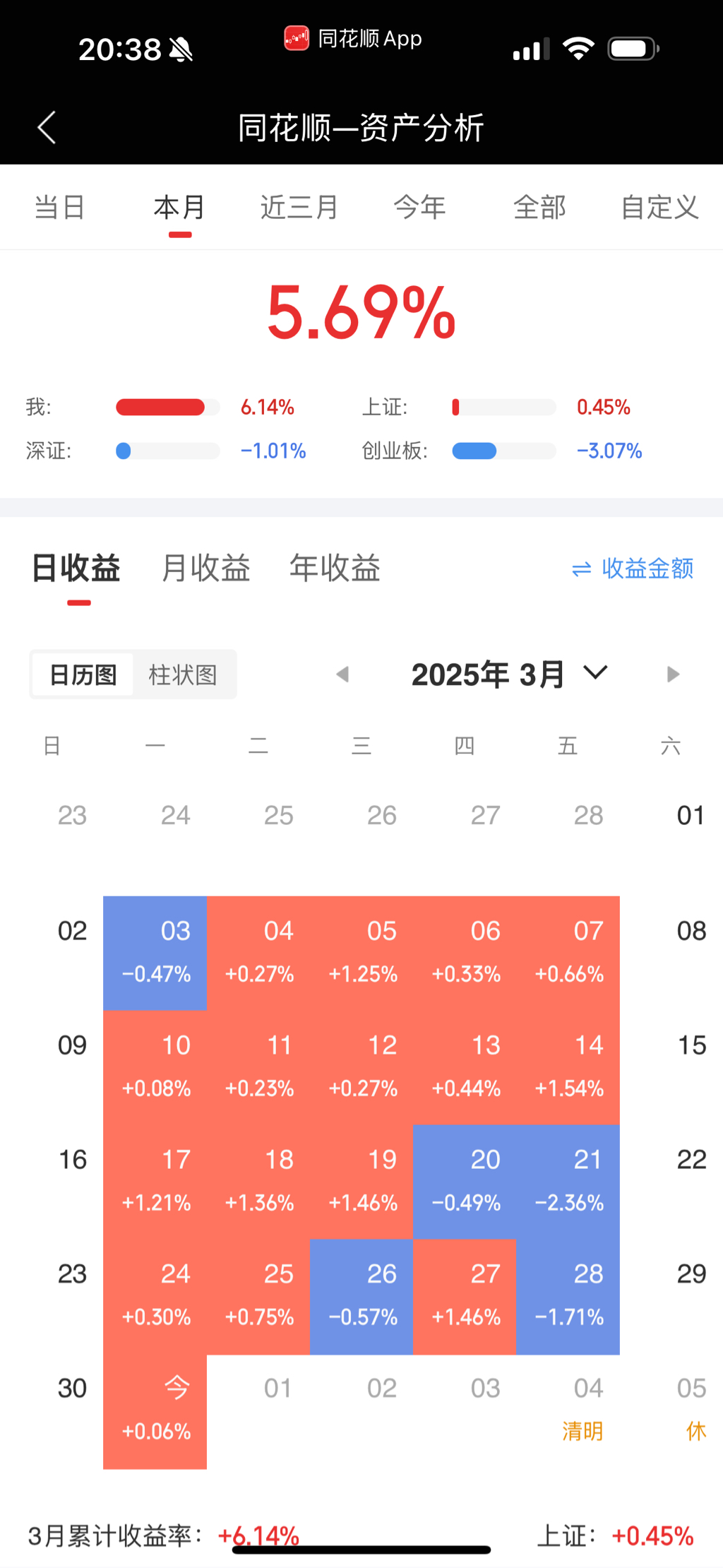Switch to the 当日 tab

[x=60, y=208]
